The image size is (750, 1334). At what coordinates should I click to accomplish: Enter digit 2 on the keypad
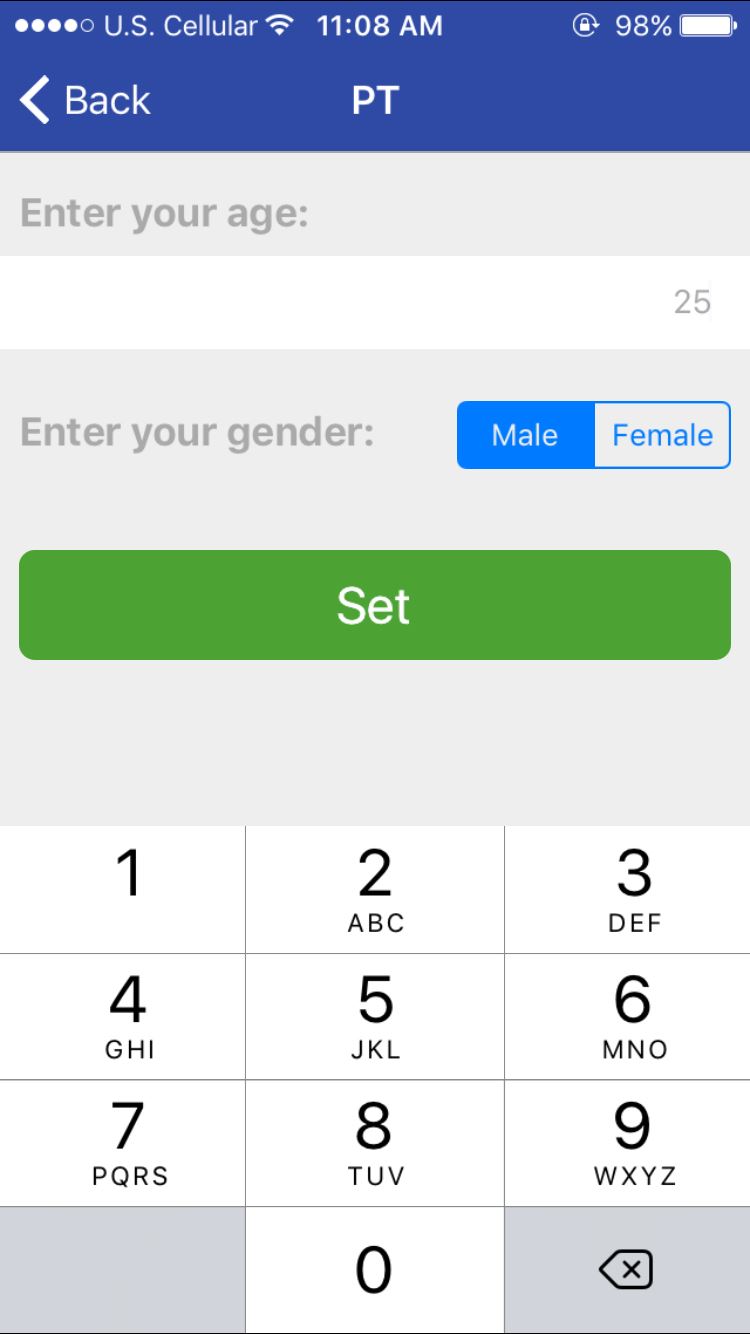(x=375, y=890)
